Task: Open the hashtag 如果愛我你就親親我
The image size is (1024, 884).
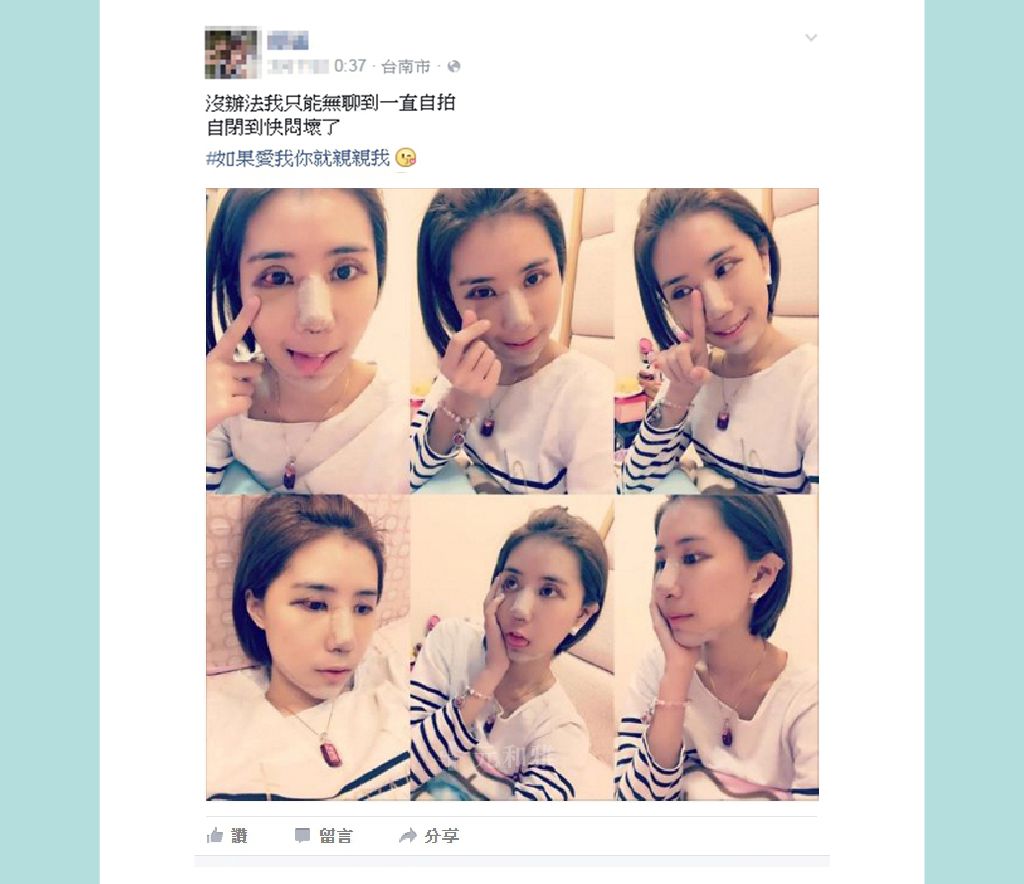Action: [297, 158]
